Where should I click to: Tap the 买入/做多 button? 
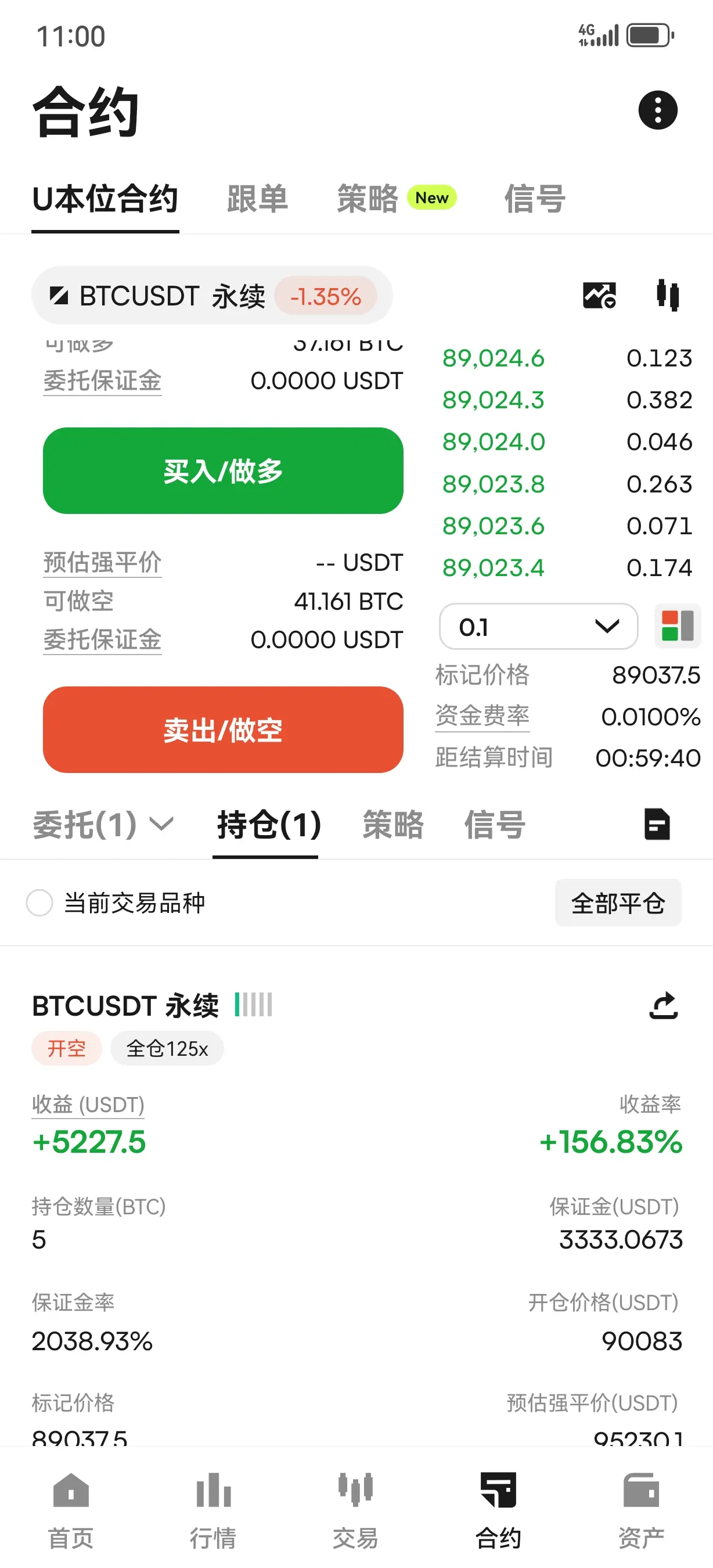222,470
